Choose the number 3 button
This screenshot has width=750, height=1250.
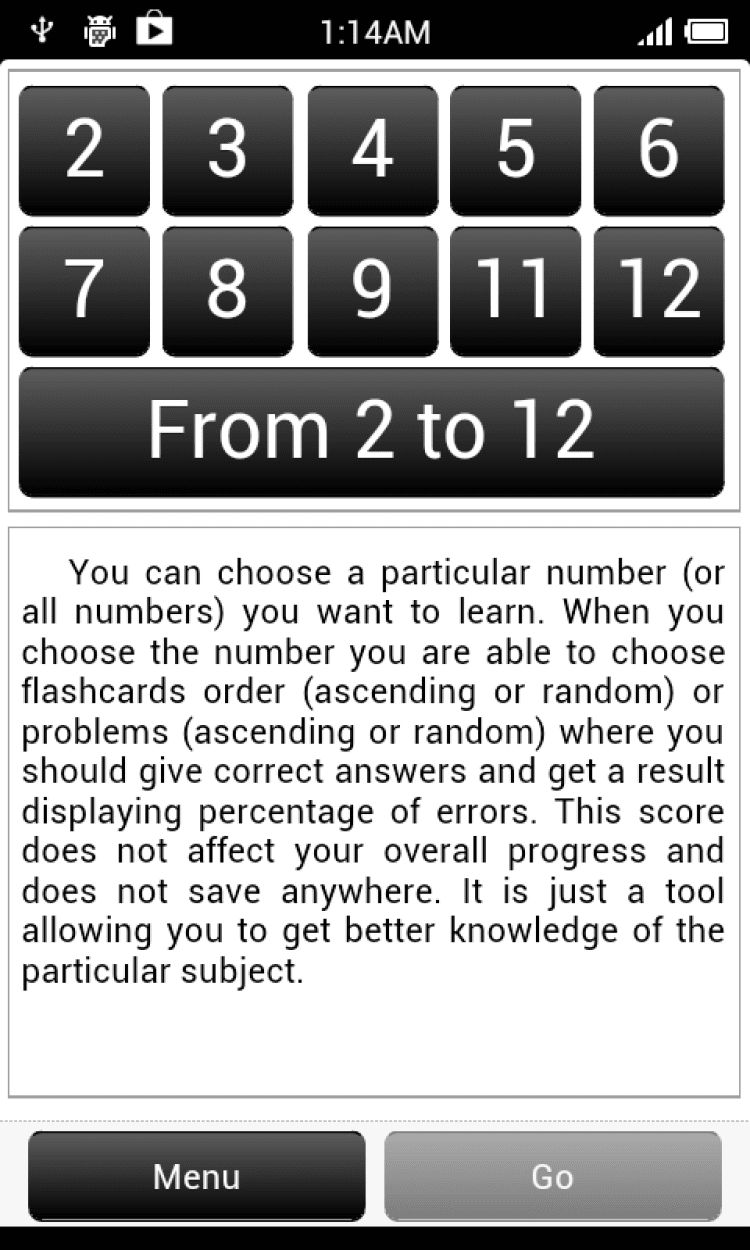click(x=228, y=151)
